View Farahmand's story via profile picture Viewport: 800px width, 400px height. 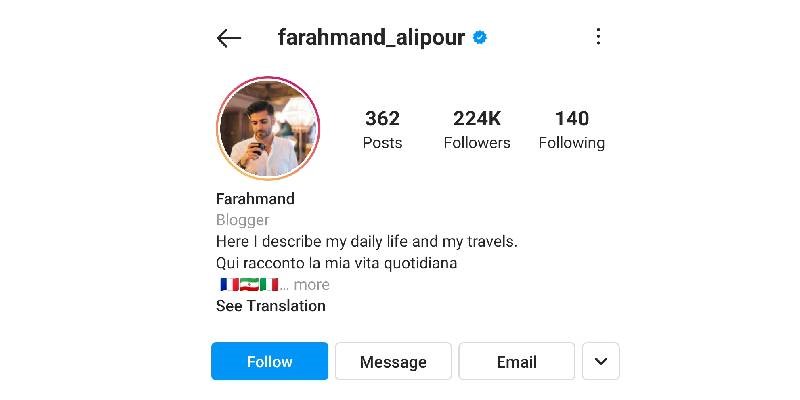tap(268, 129)
